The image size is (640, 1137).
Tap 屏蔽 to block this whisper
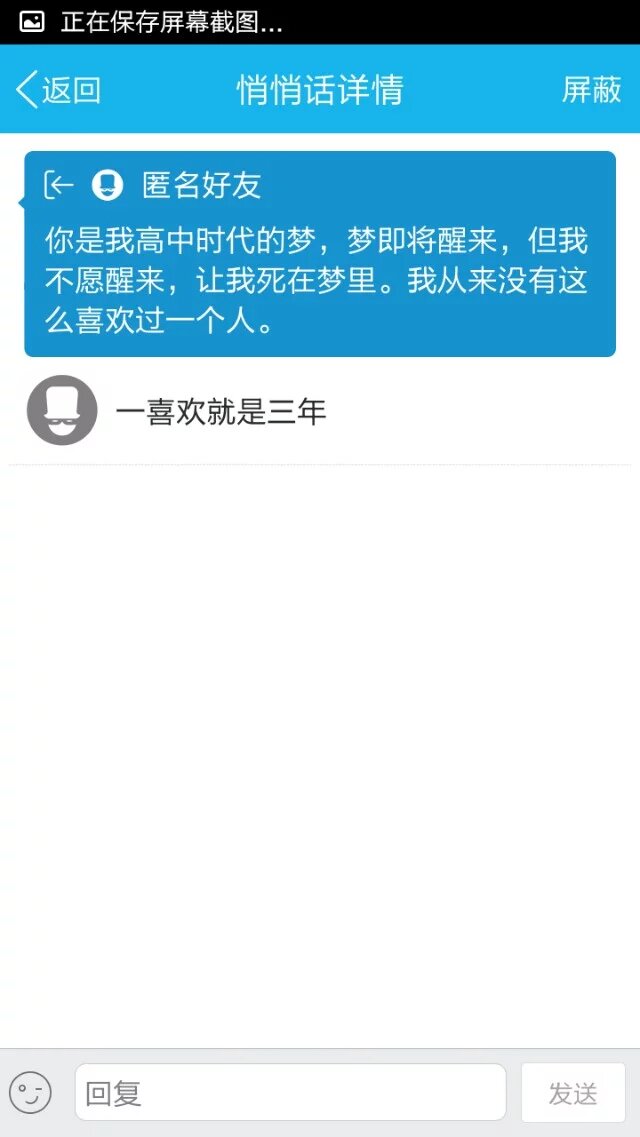591,90
